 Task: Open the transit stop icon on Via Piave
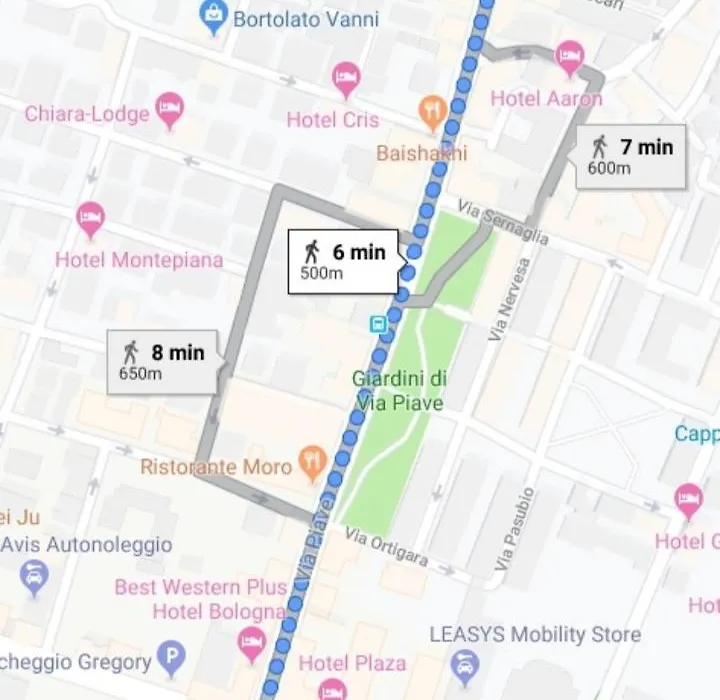pos(378,324)
